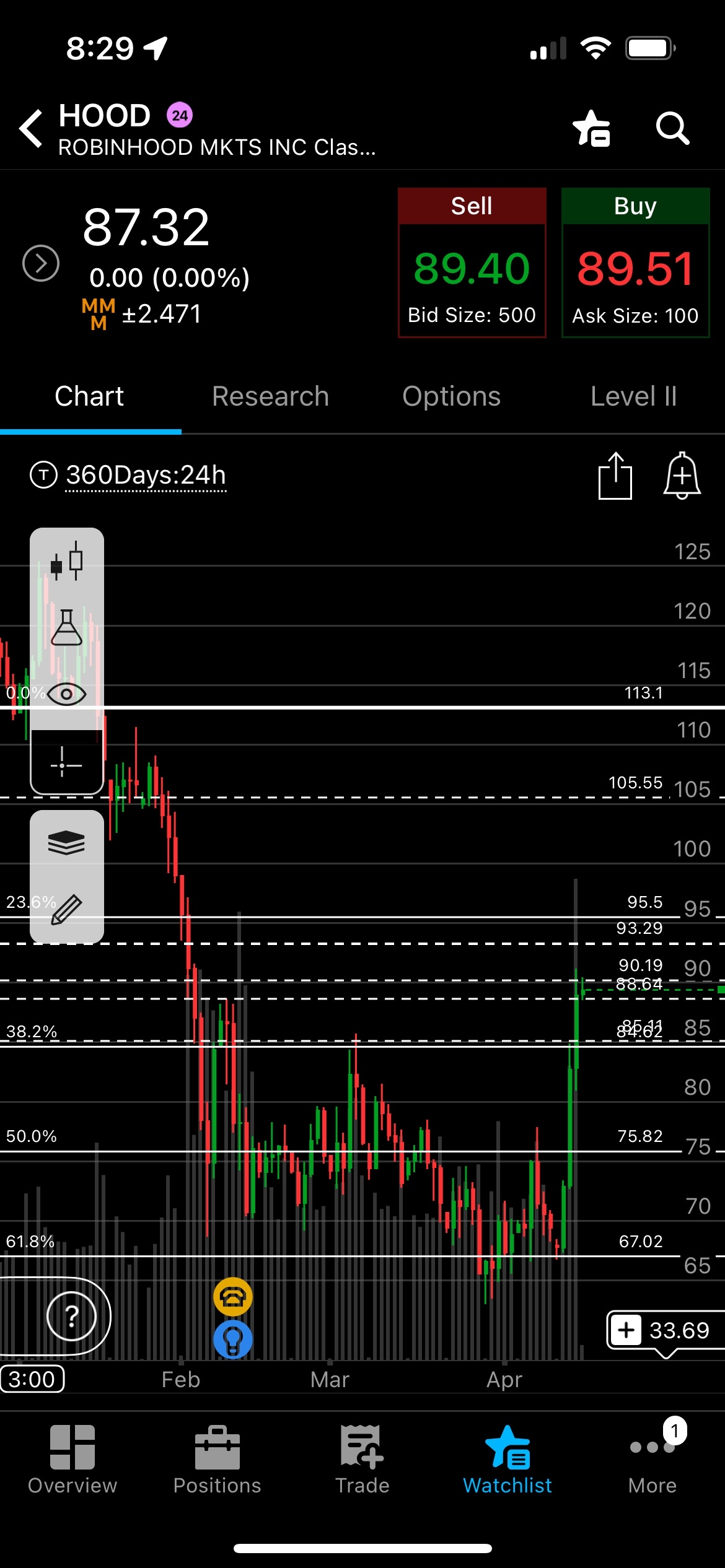The height and width of the screenshot is (1568, 725).
Task: Open the watchlist star icon
Action: pos(592,129)
